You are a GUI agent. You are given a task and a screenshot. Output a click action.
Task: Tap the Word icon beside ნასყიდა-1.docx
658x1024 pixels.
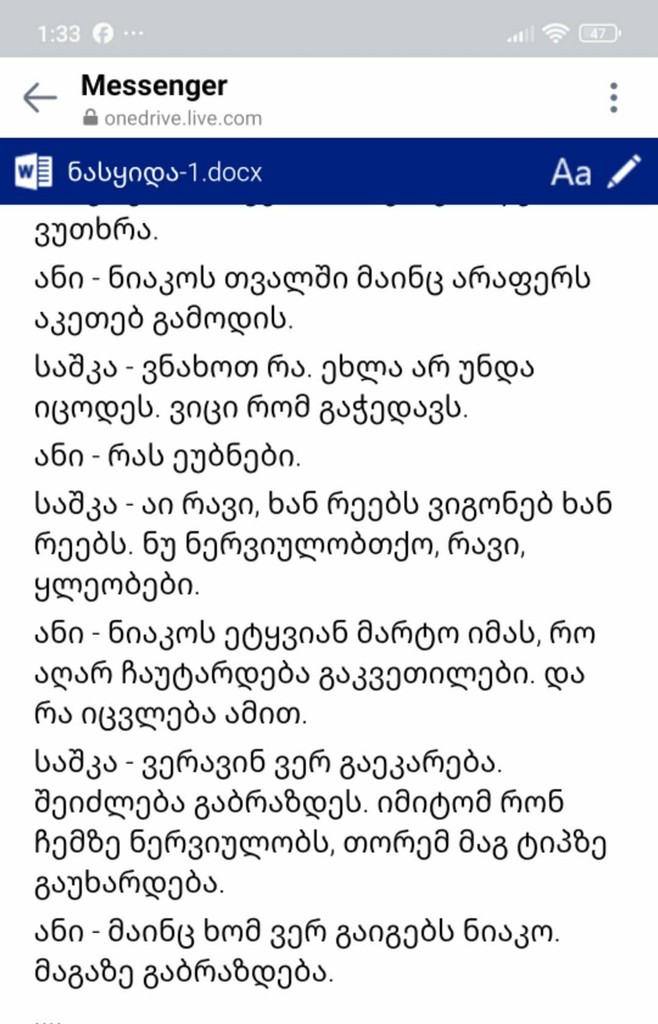(x=34, y=172)
